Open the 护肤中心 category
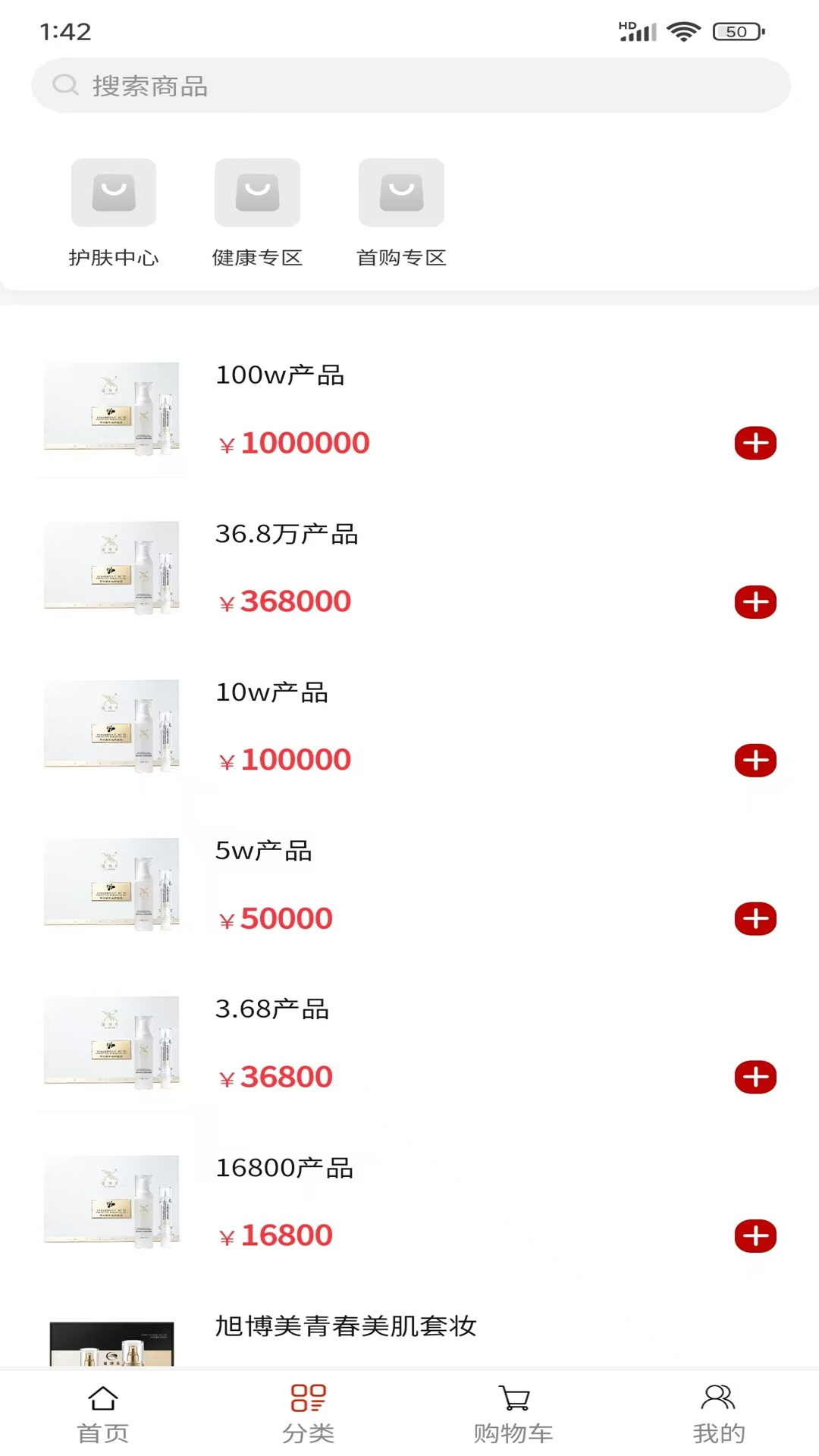 (114, 212)
